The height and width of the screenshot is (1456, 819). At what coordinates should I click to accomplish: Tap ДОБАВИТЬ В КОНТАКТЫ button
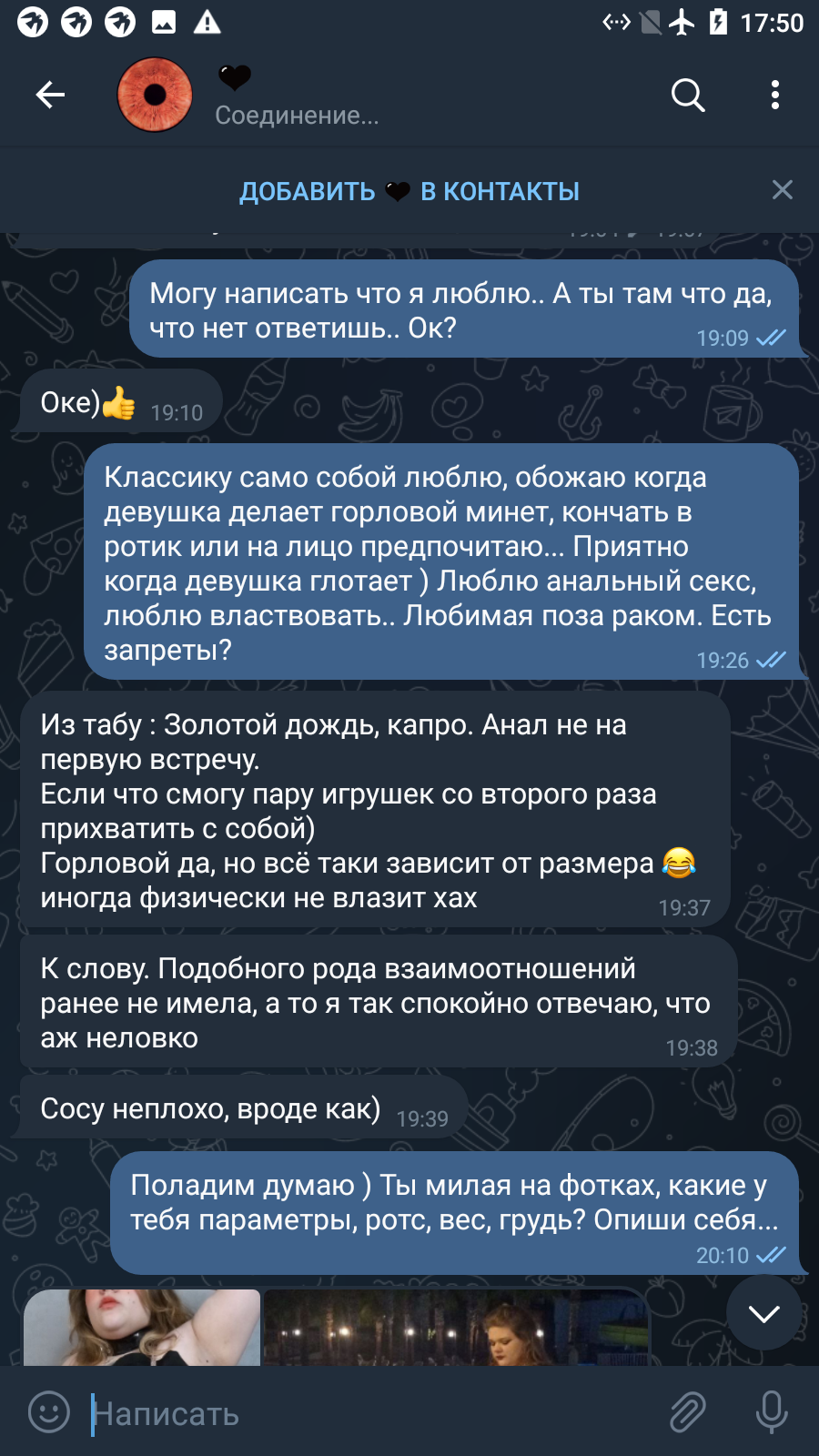coord(409,191)
